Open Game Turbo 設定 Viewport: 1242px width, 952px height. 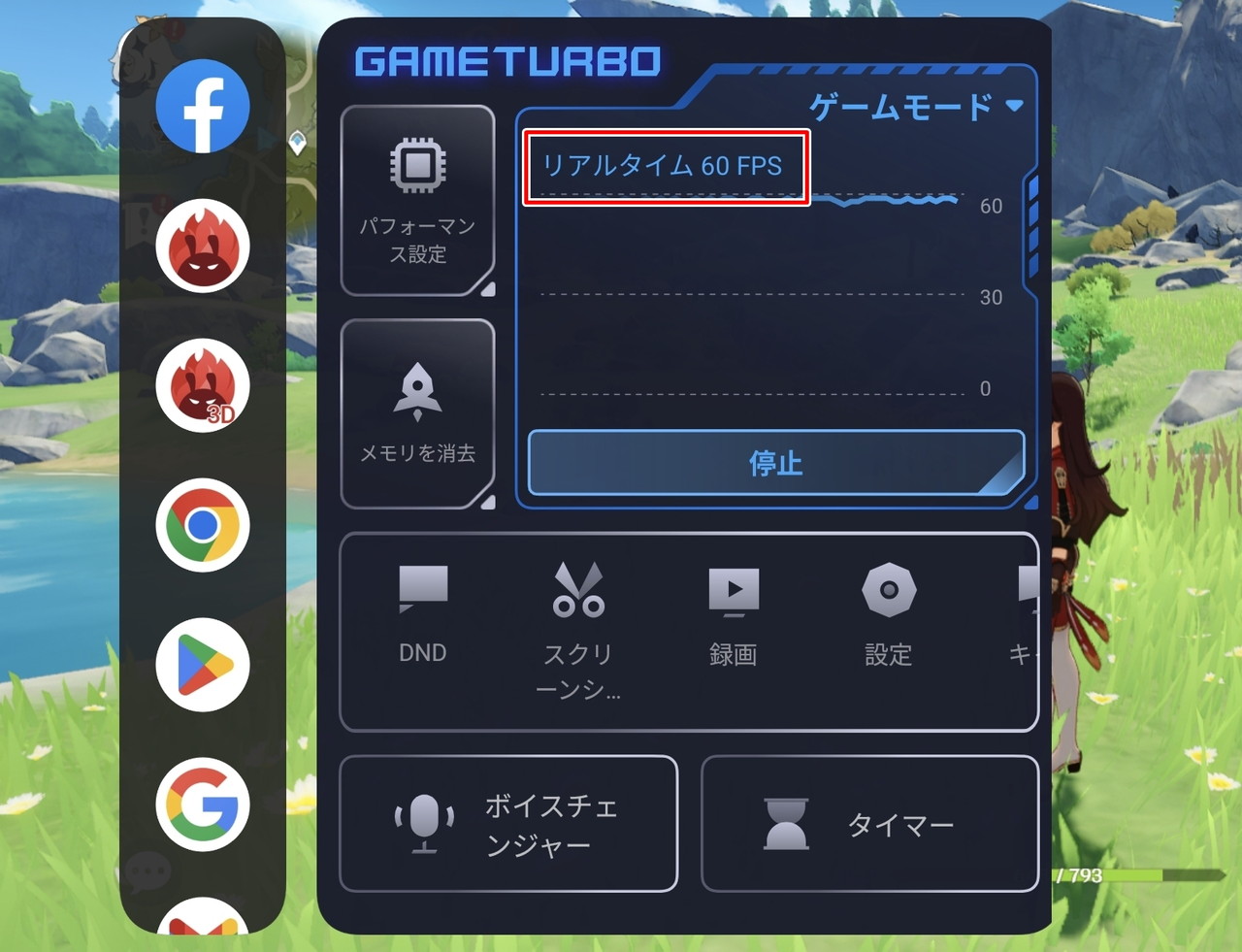(889, 613)
